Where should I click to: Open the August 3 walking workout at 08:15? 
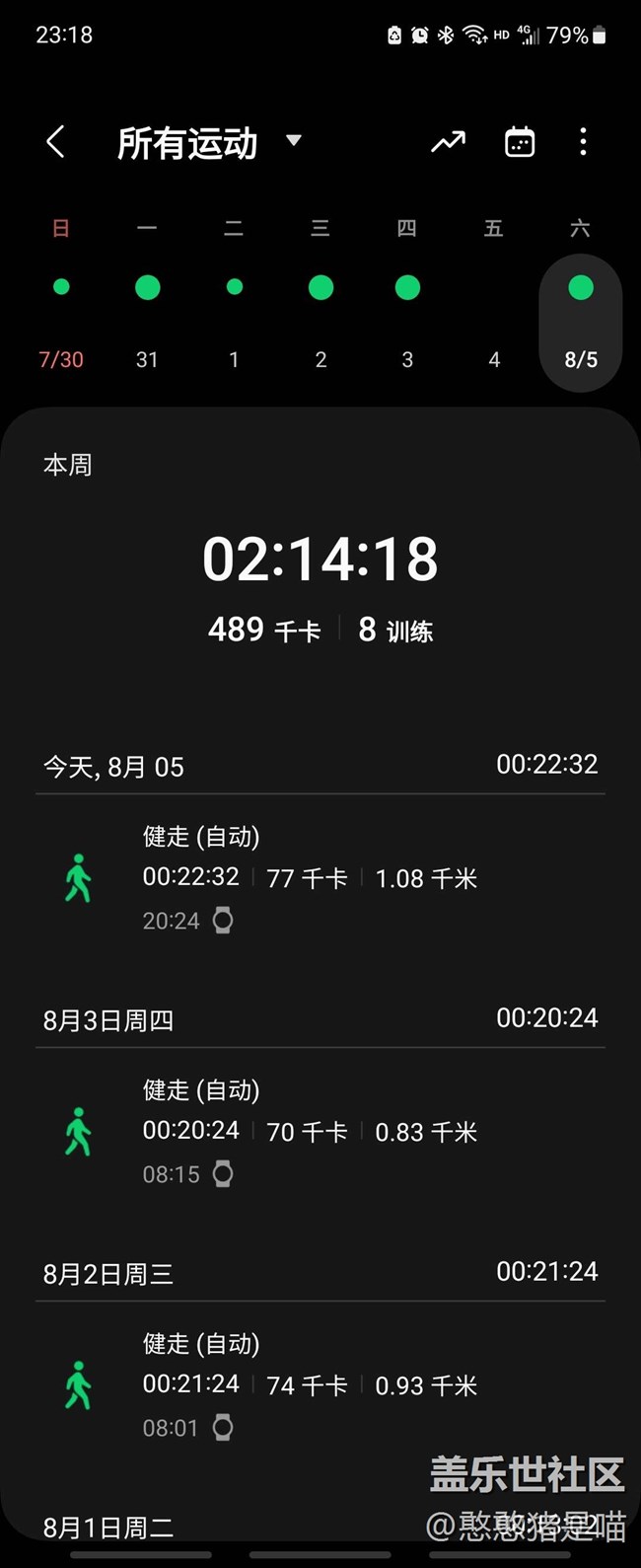coord(320,1132)
